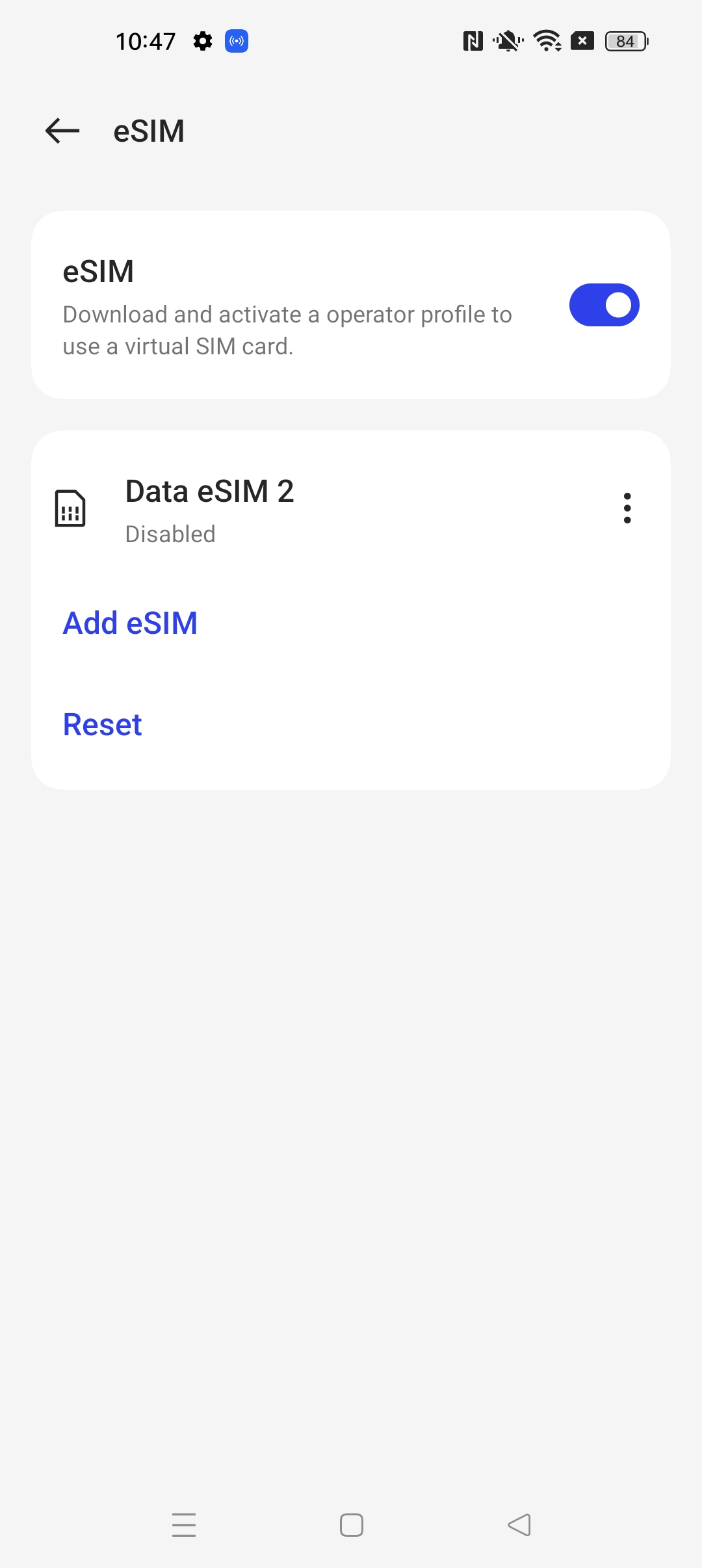The height and width of the screenshot is (1568, 702).
Task: Expand options for the disabled eSIM profile
Action: tap(627, 509)
